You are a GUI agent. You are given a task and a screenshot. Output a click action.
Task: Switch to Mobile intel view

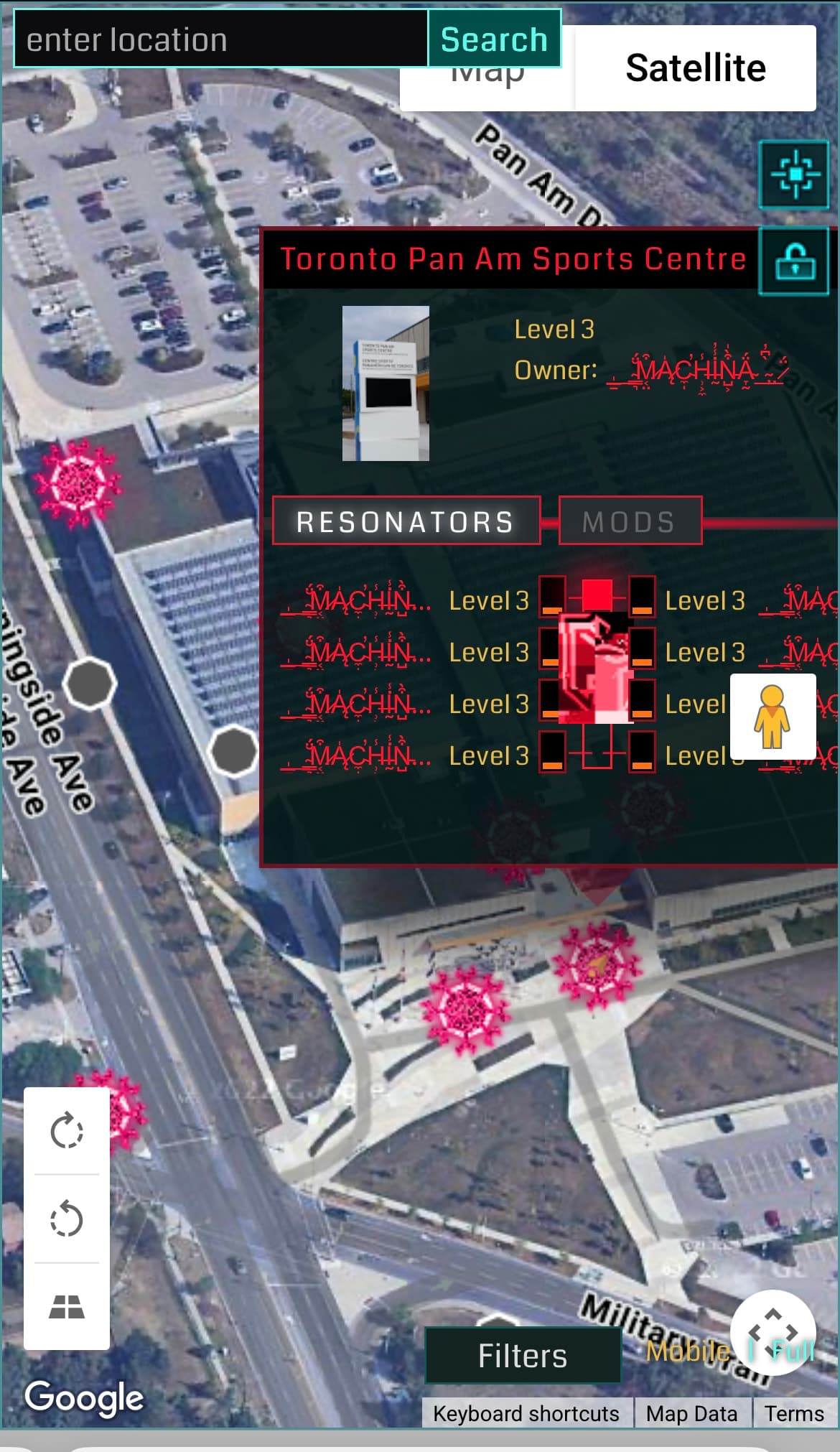[x=688, y=1351]
